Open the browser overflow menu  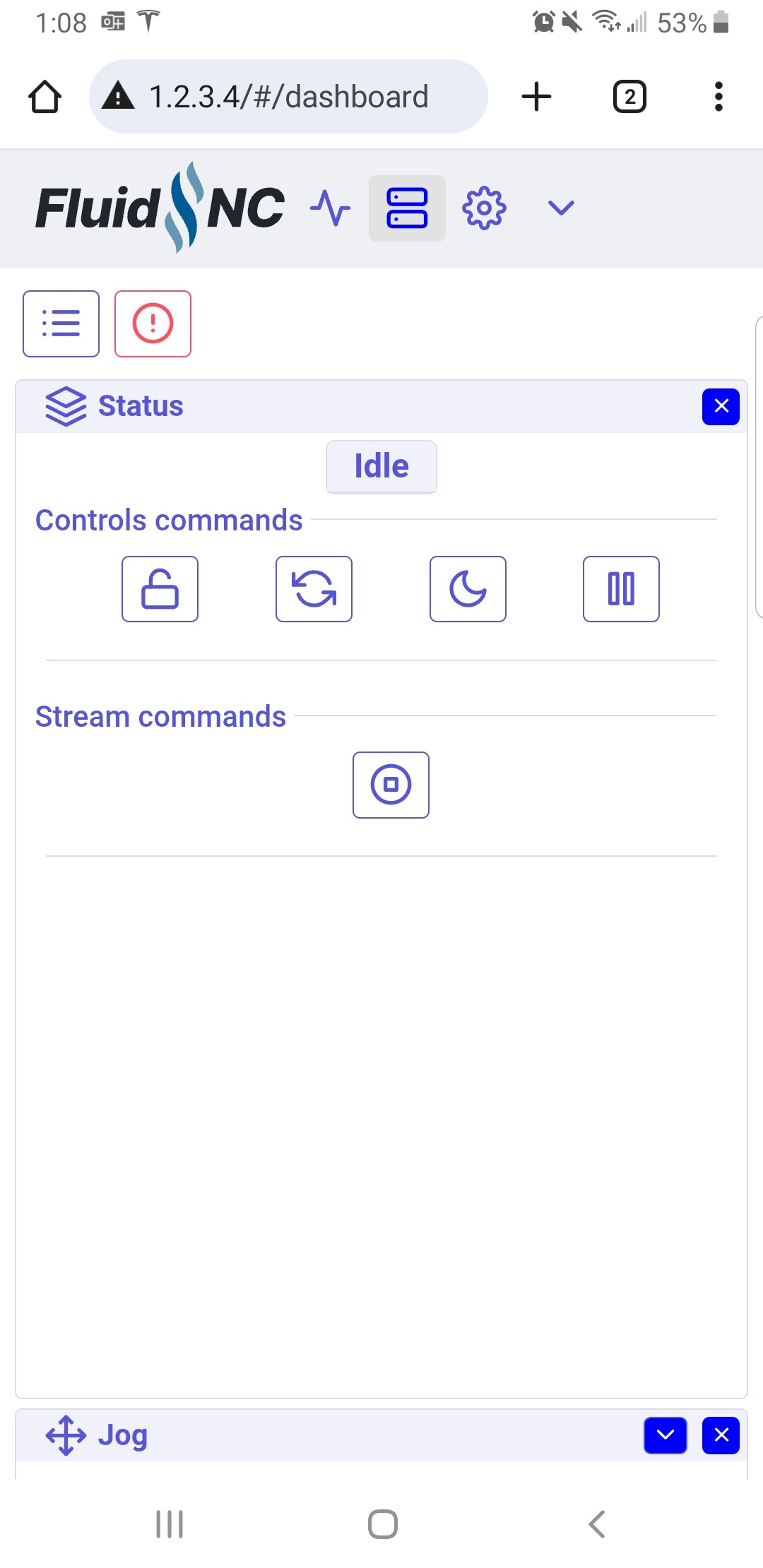point(718,97)
